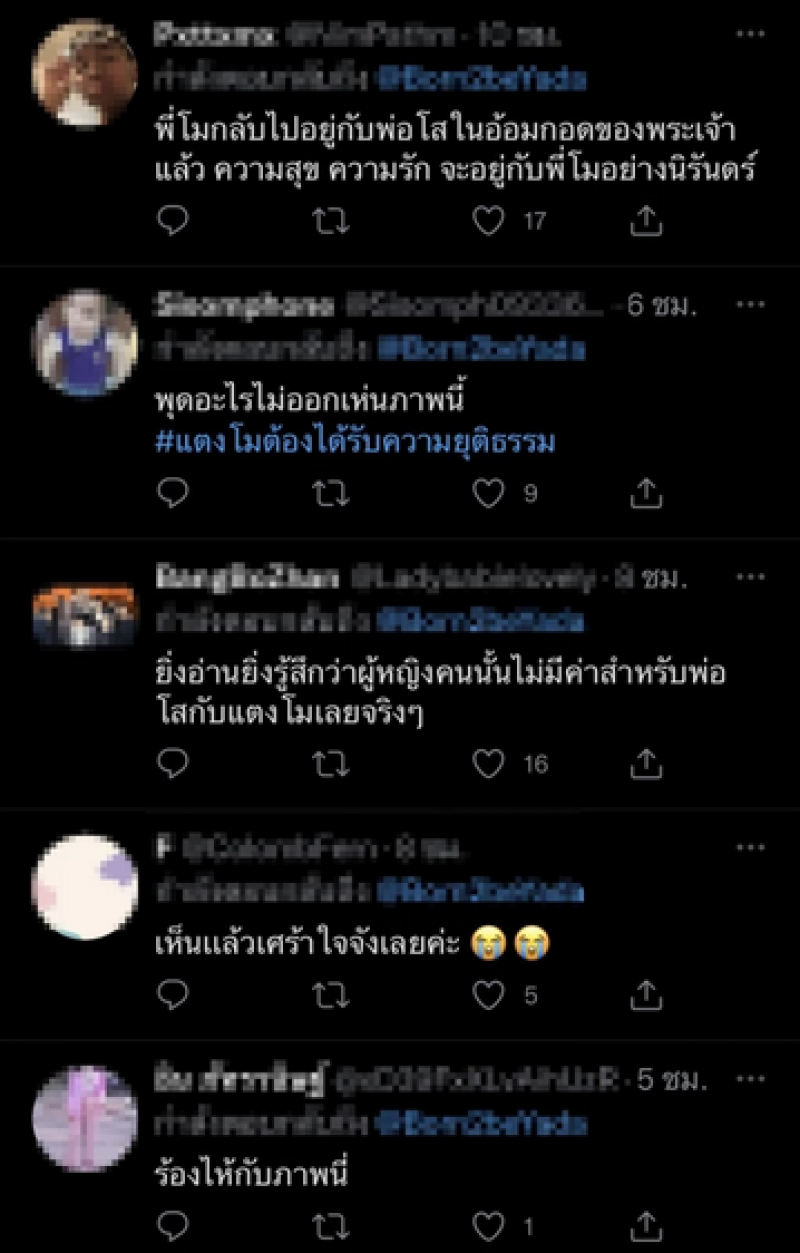Share the reply พูดอะไรไม่ออกเห่นภาพนี้
Image resolution: width=800 pixels, height=1253 pixels.
(x=647, y=493)
